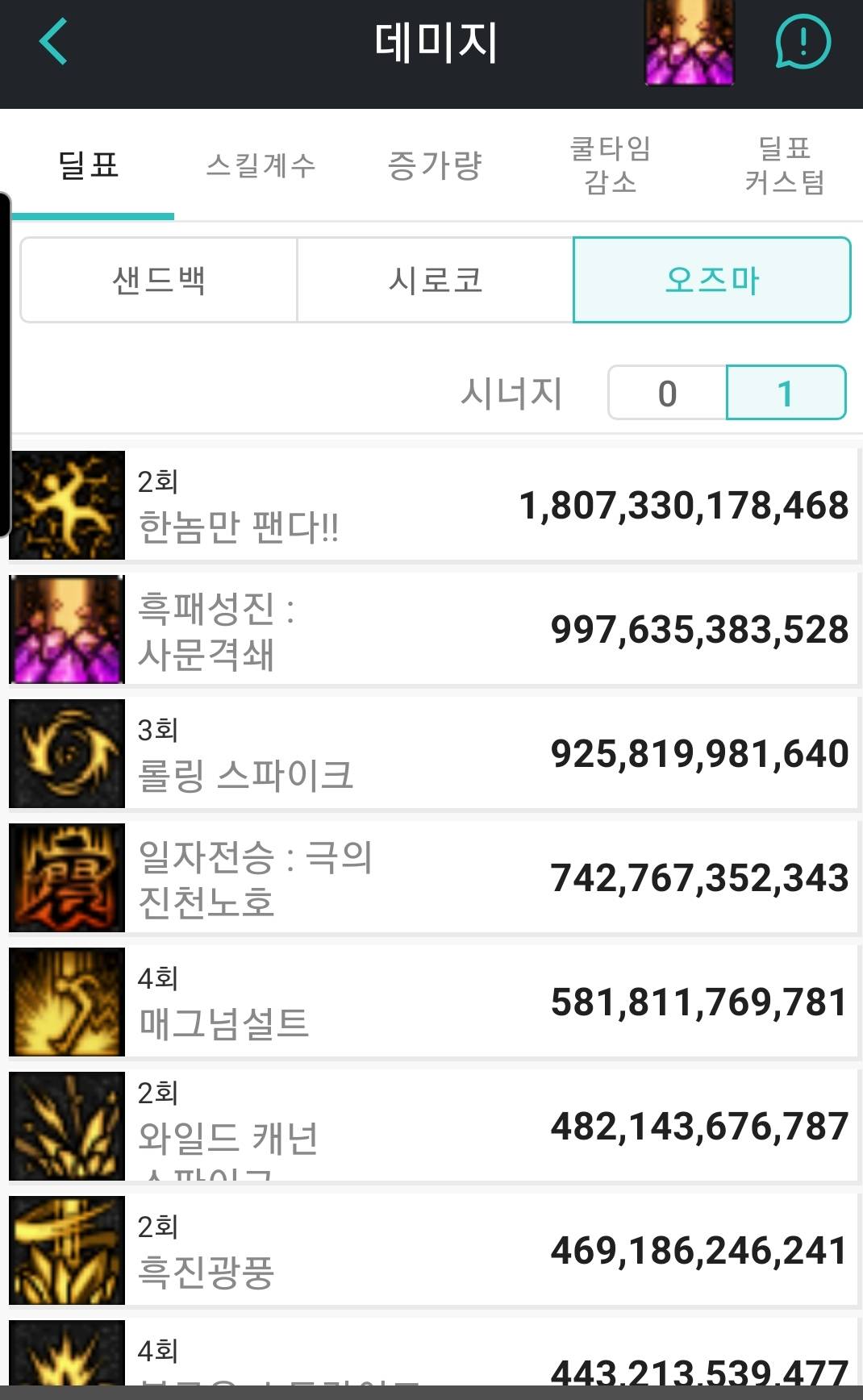Open the 한놈만 팬다!! skill row
The height and width of the screenshot is (1400, 863).
pos(433,505)
